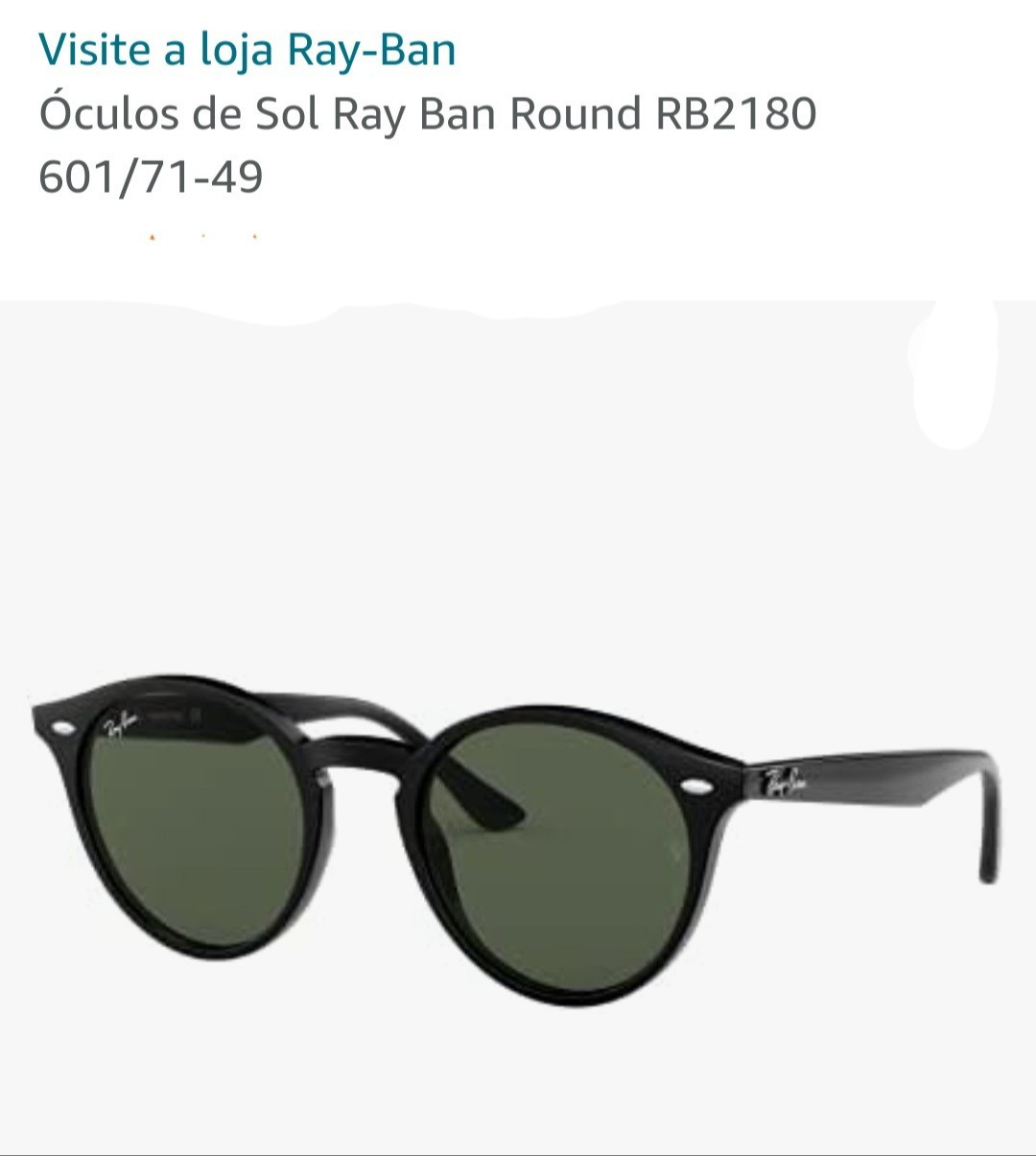1036x1156 pixels.
Task: Open the Visite a loja Ray-Ban link
Action: (x=247, y=50)
